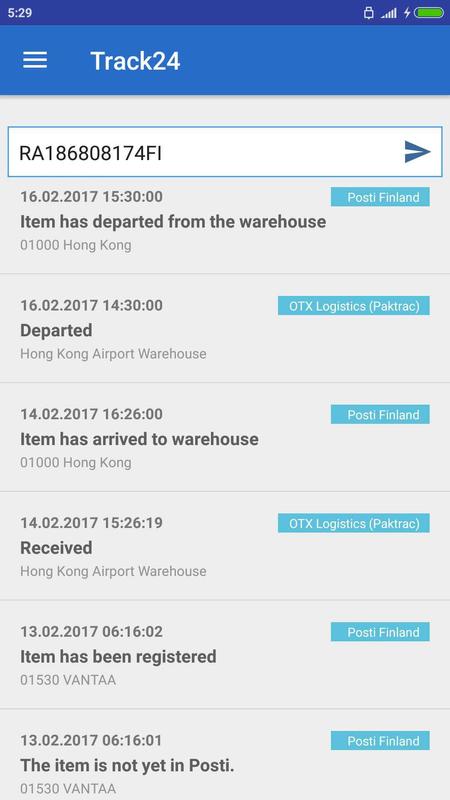Submit tracking number with the send arrow

(x=417, y=152)
